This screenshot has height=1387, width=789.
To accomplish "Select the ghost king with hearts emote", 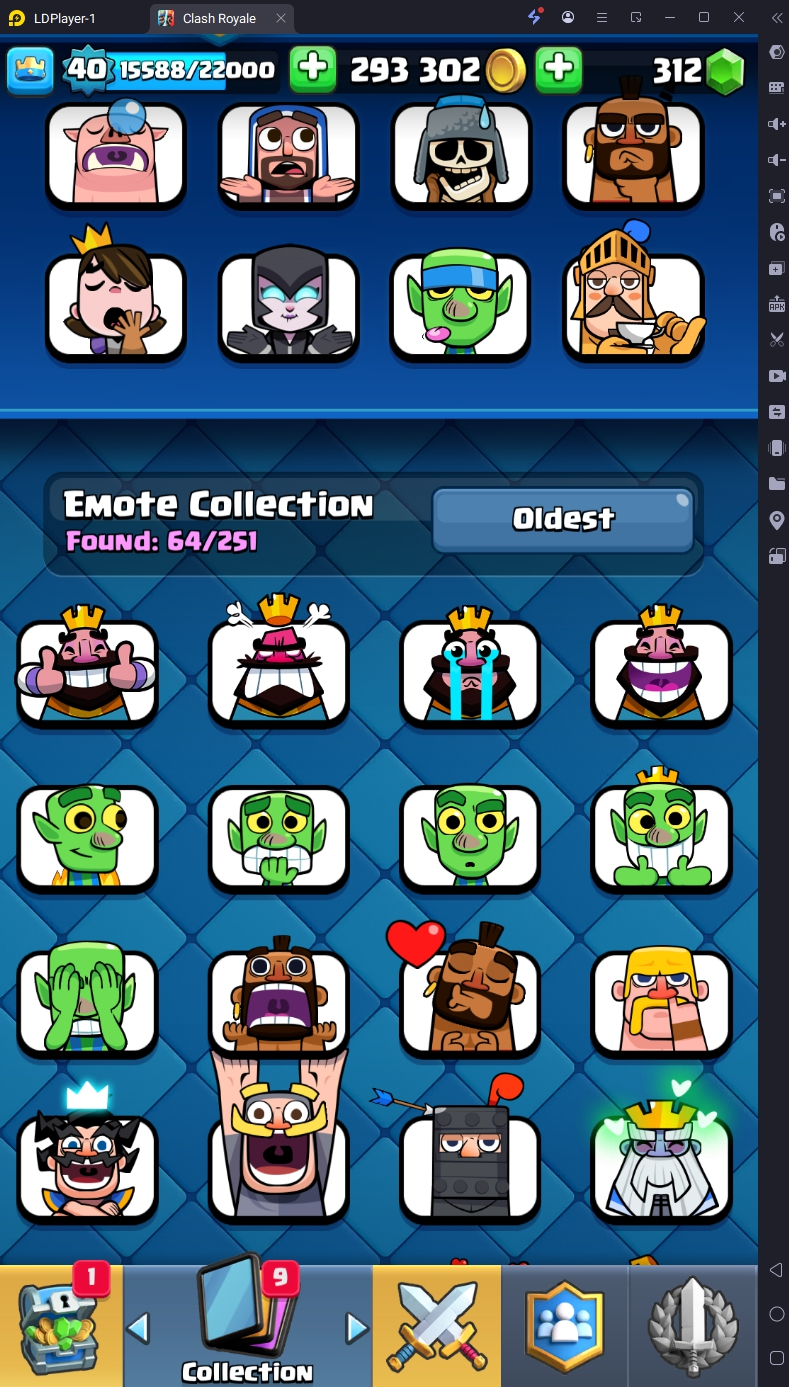I will pyautogui.click(x=661, y=1165).
